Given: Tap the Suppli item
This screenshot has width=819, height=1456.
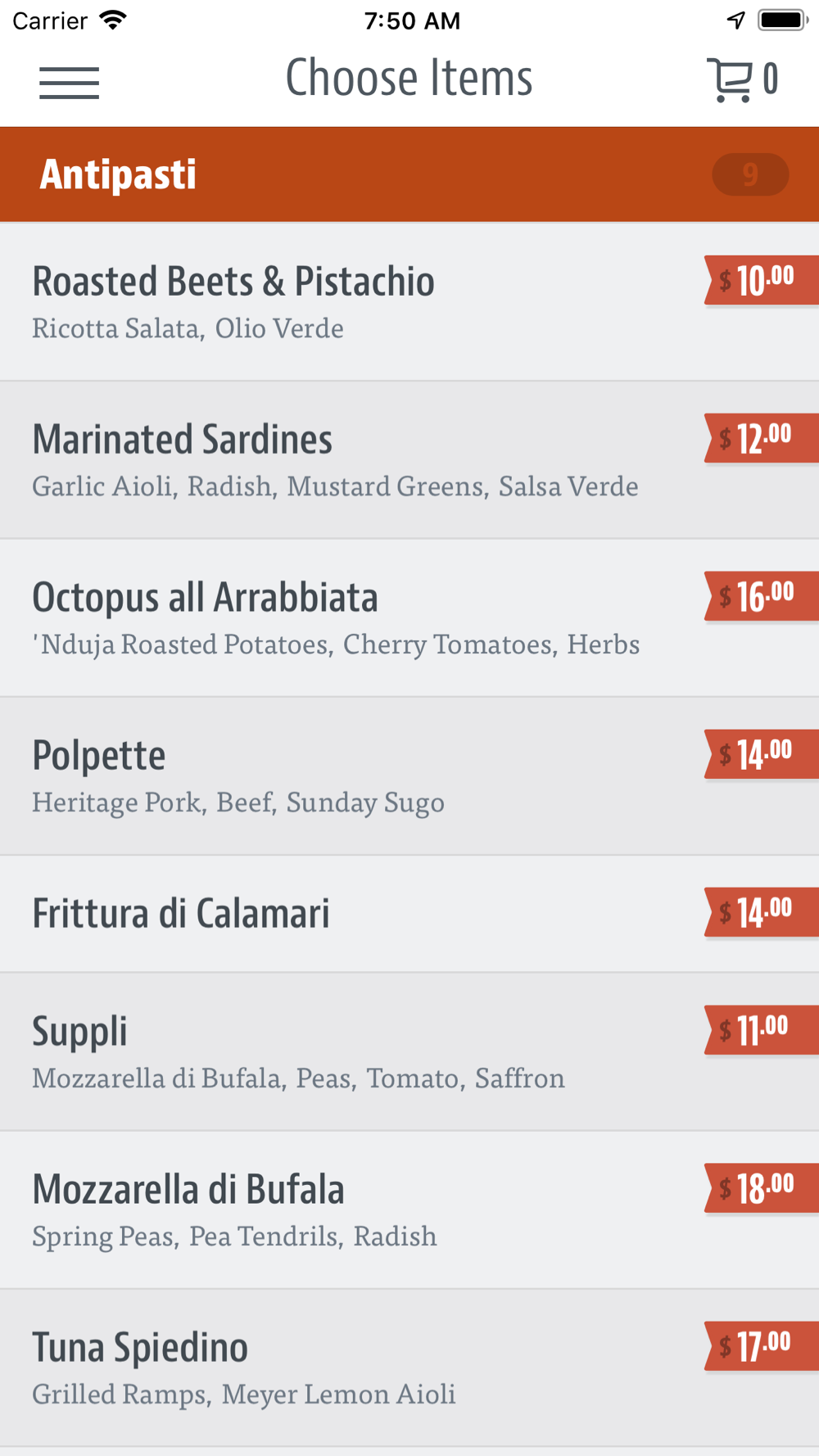Looking at the screenshot, I should [x=409, y=1052].
